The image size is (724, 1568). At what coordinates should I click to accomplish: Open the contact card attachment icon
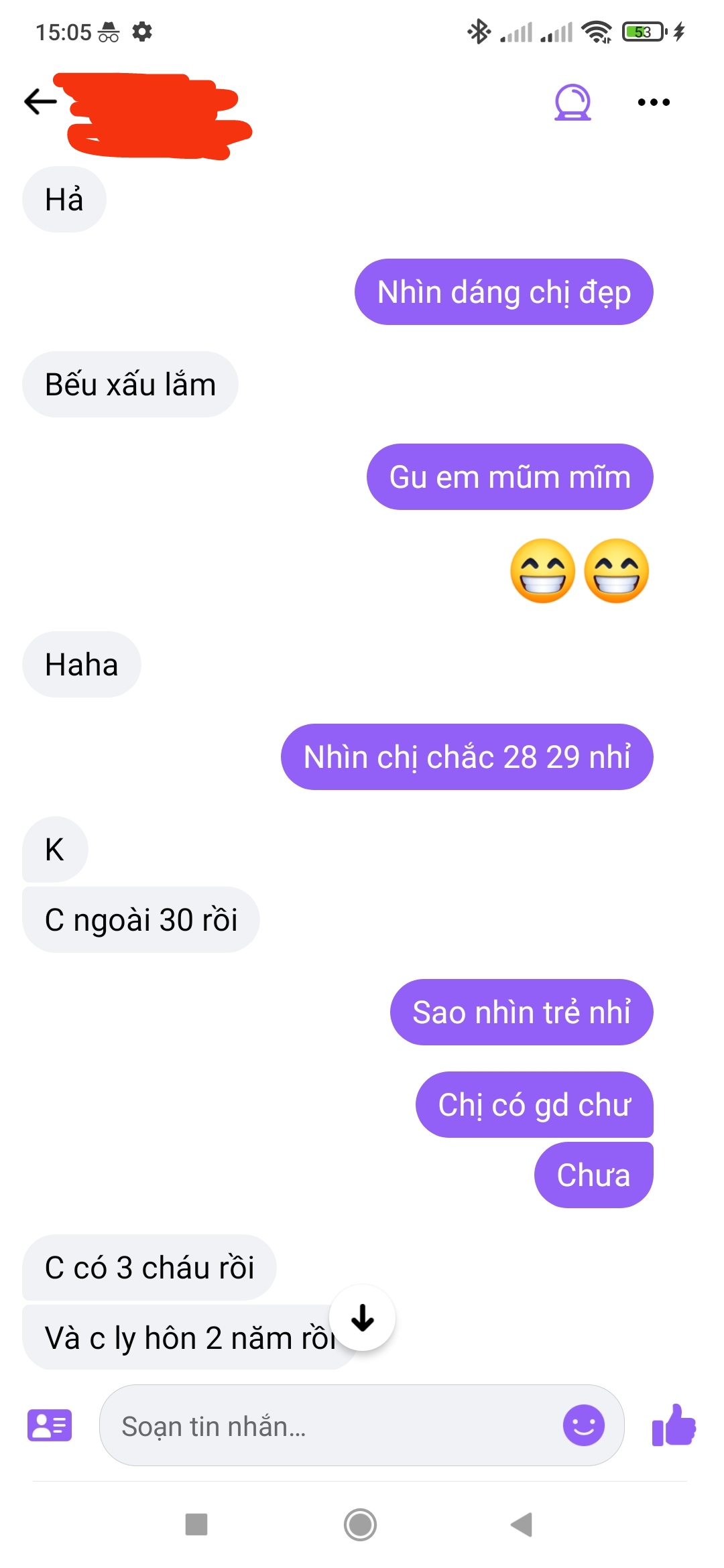[50, 1425]
